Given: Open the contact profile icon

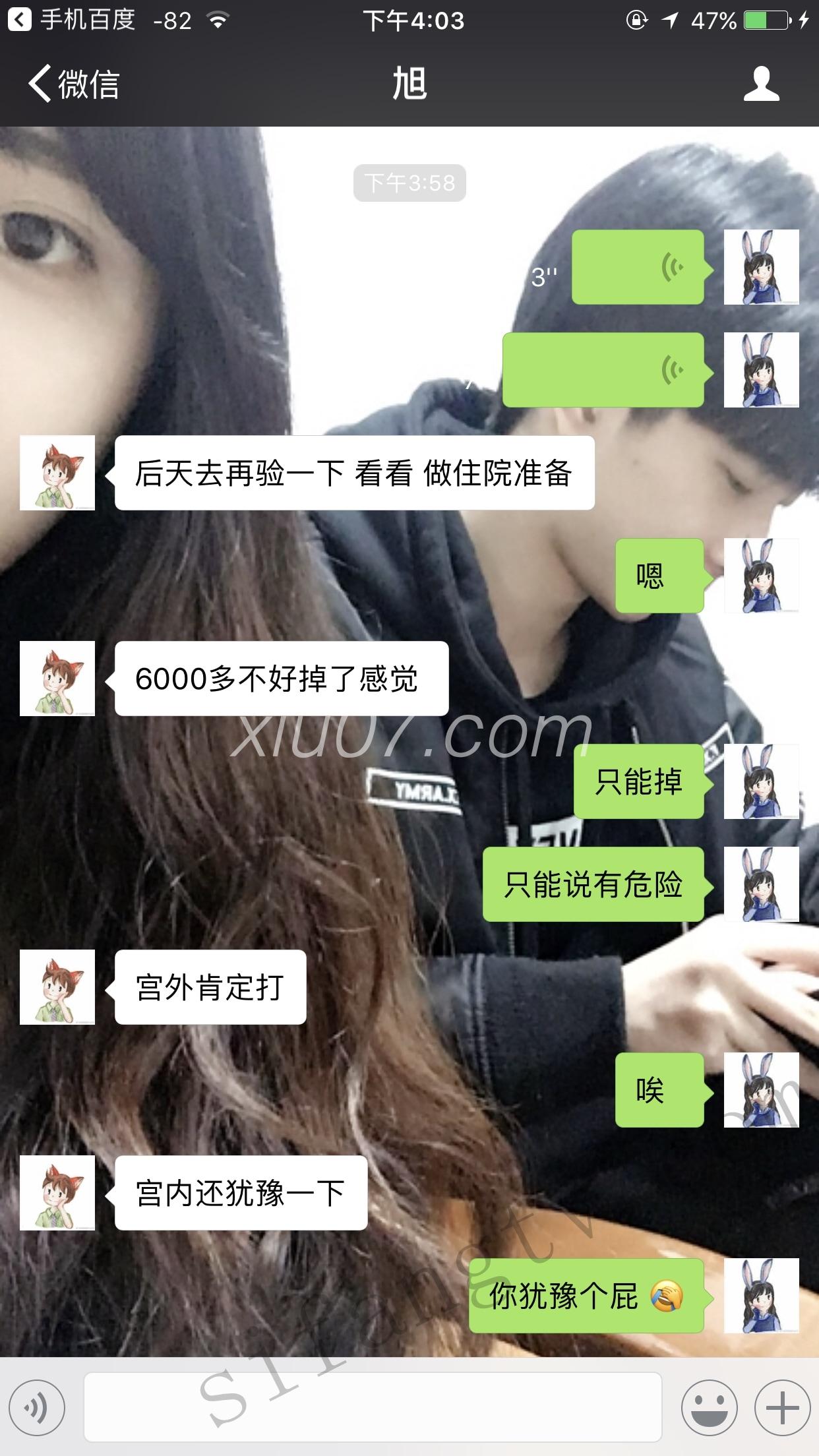Looking at the screenshot, I should click(x=761, y=84).
